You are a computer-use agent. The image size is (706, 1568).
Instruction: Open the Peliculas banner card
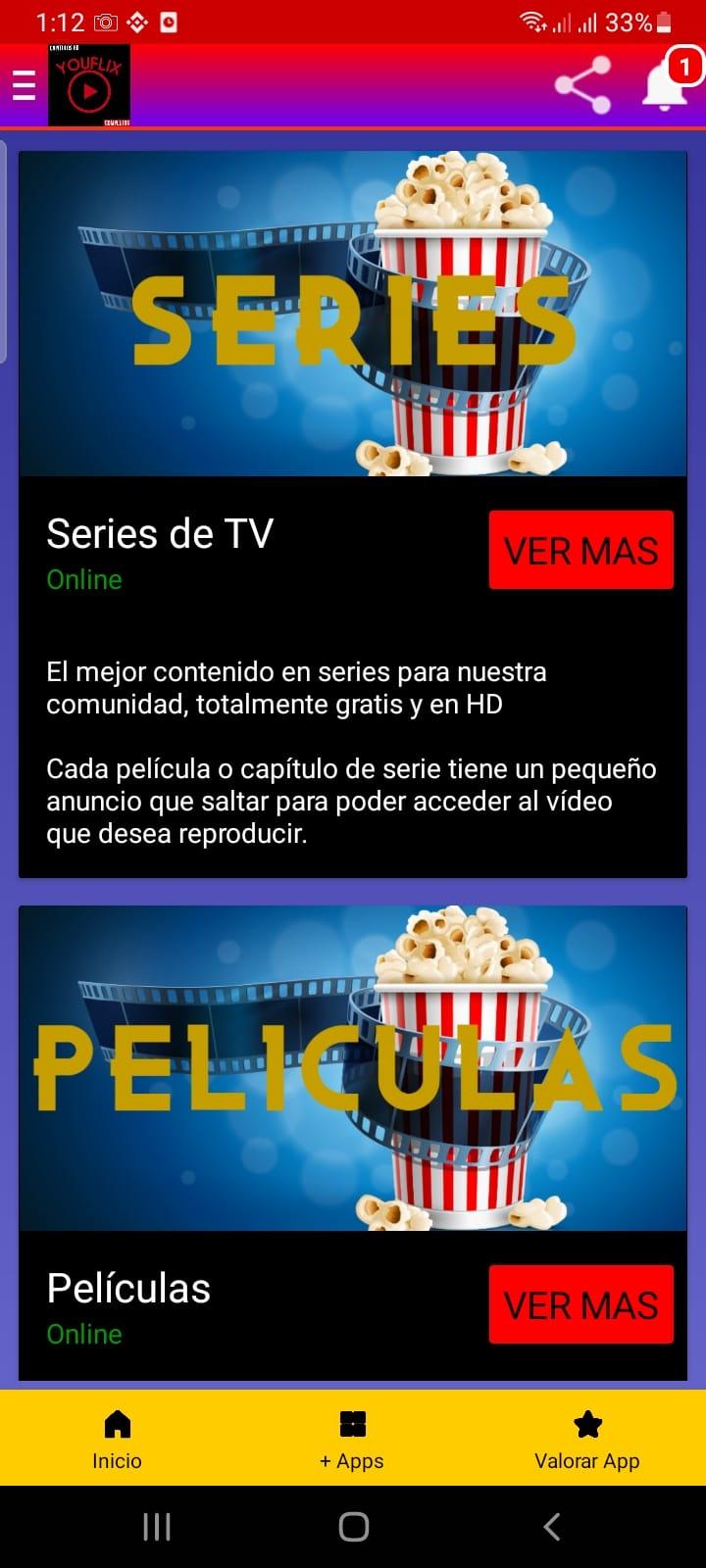(353, 1068)
